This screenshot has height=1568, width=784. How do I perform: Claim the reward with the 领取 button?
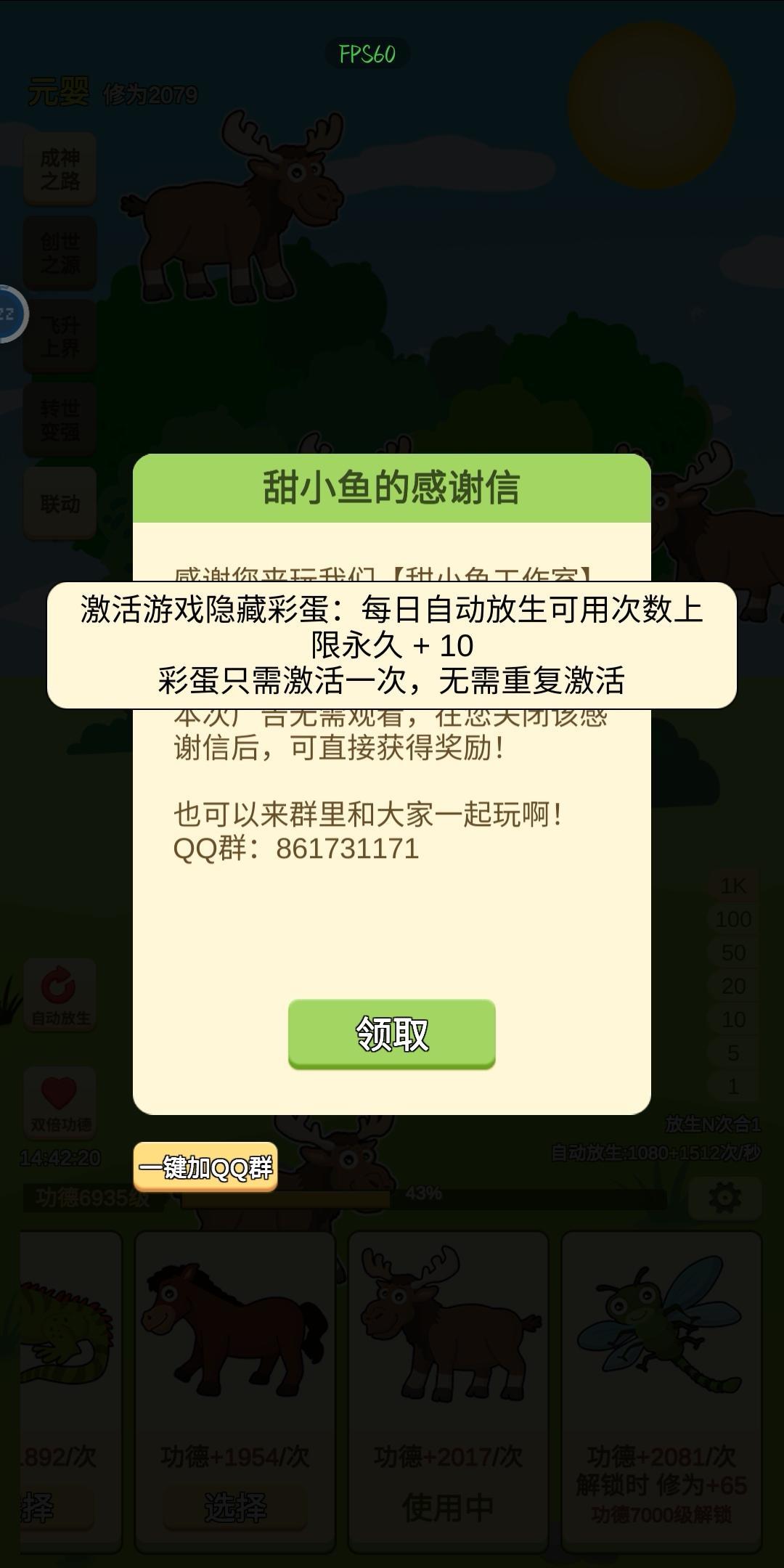pyautogui.click(x=392, y=1032)
